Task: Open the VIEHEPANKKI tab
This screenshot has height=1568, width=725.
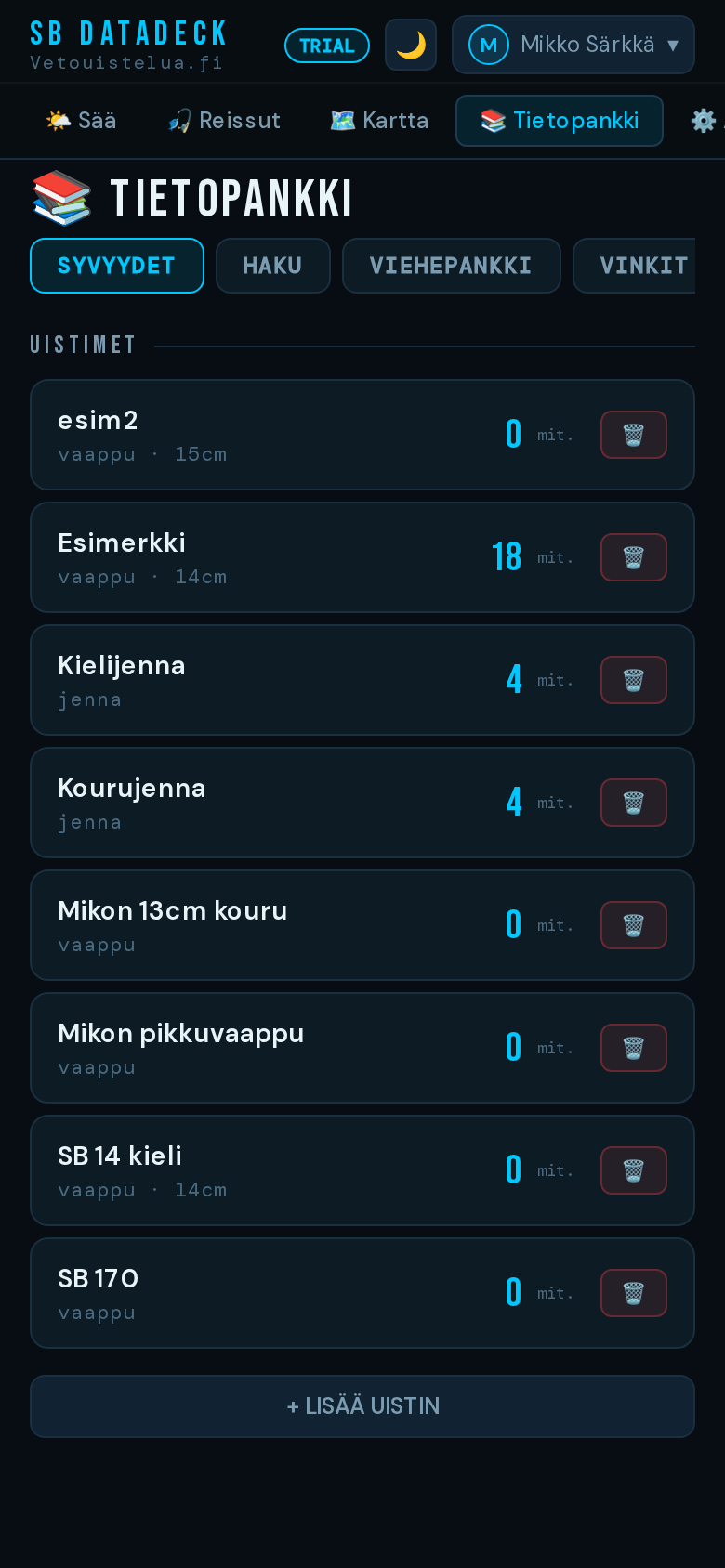Action: coord(451,265)
